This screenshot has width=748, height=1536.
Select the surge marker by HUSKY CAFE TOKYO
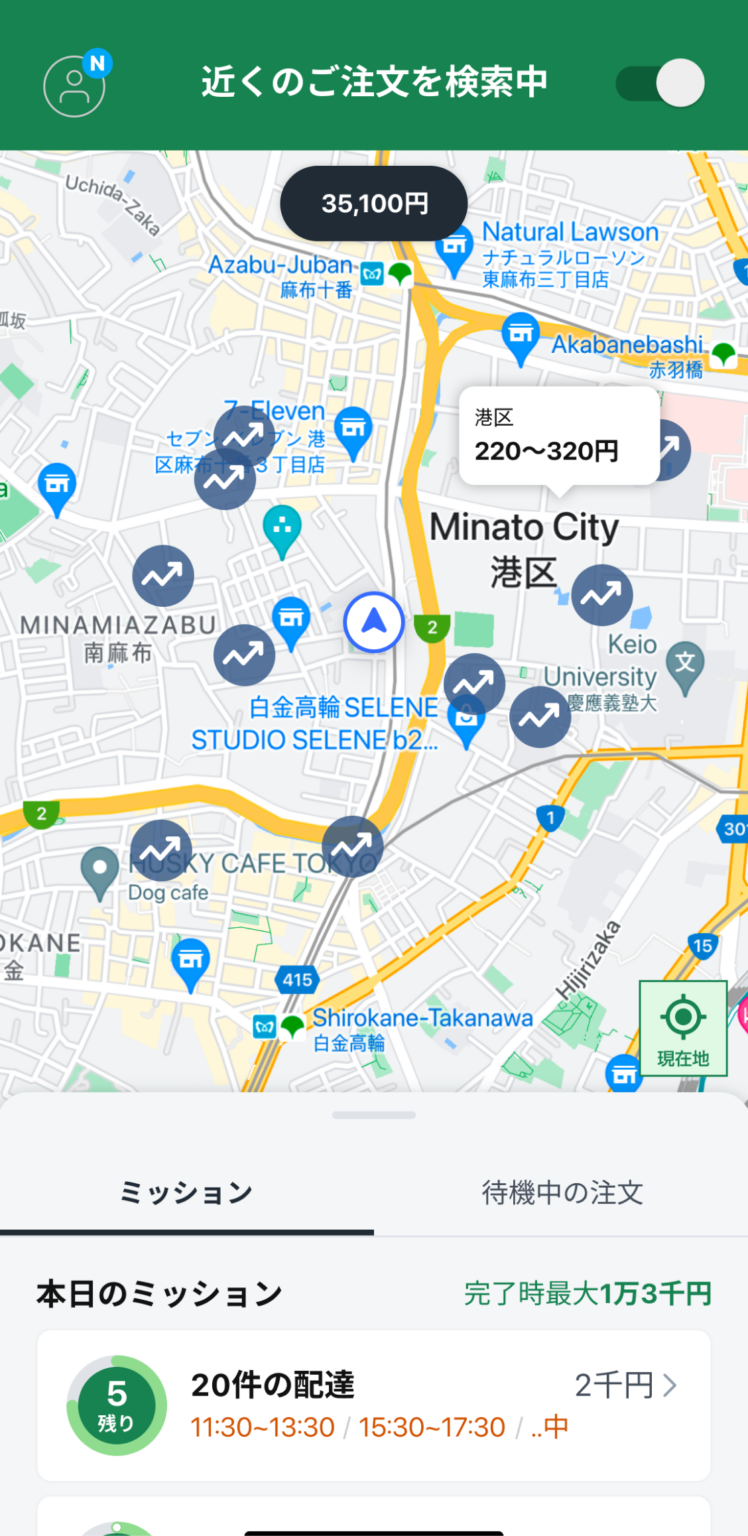tap(161, 850)
